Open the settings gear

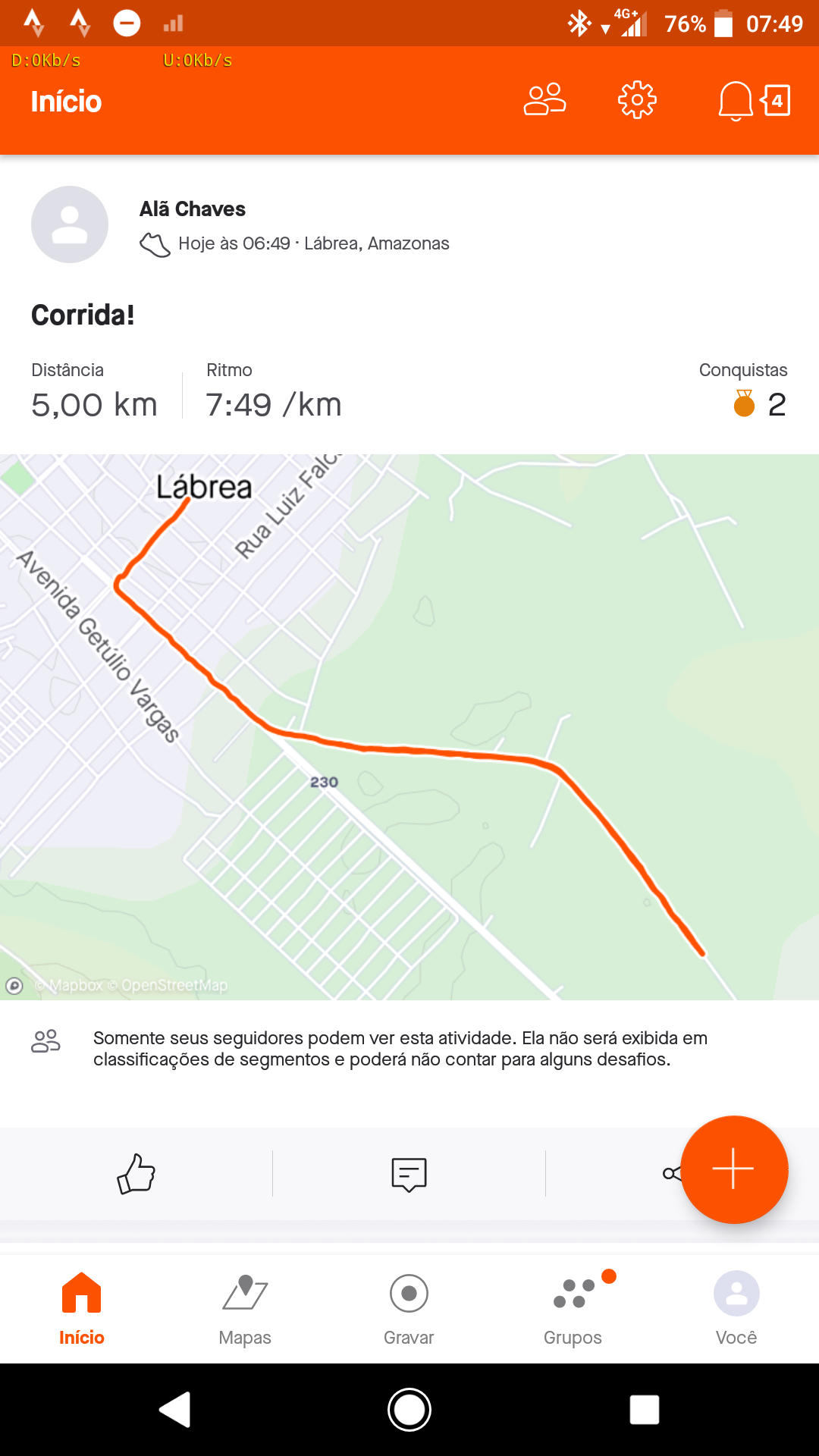[637, 100]
